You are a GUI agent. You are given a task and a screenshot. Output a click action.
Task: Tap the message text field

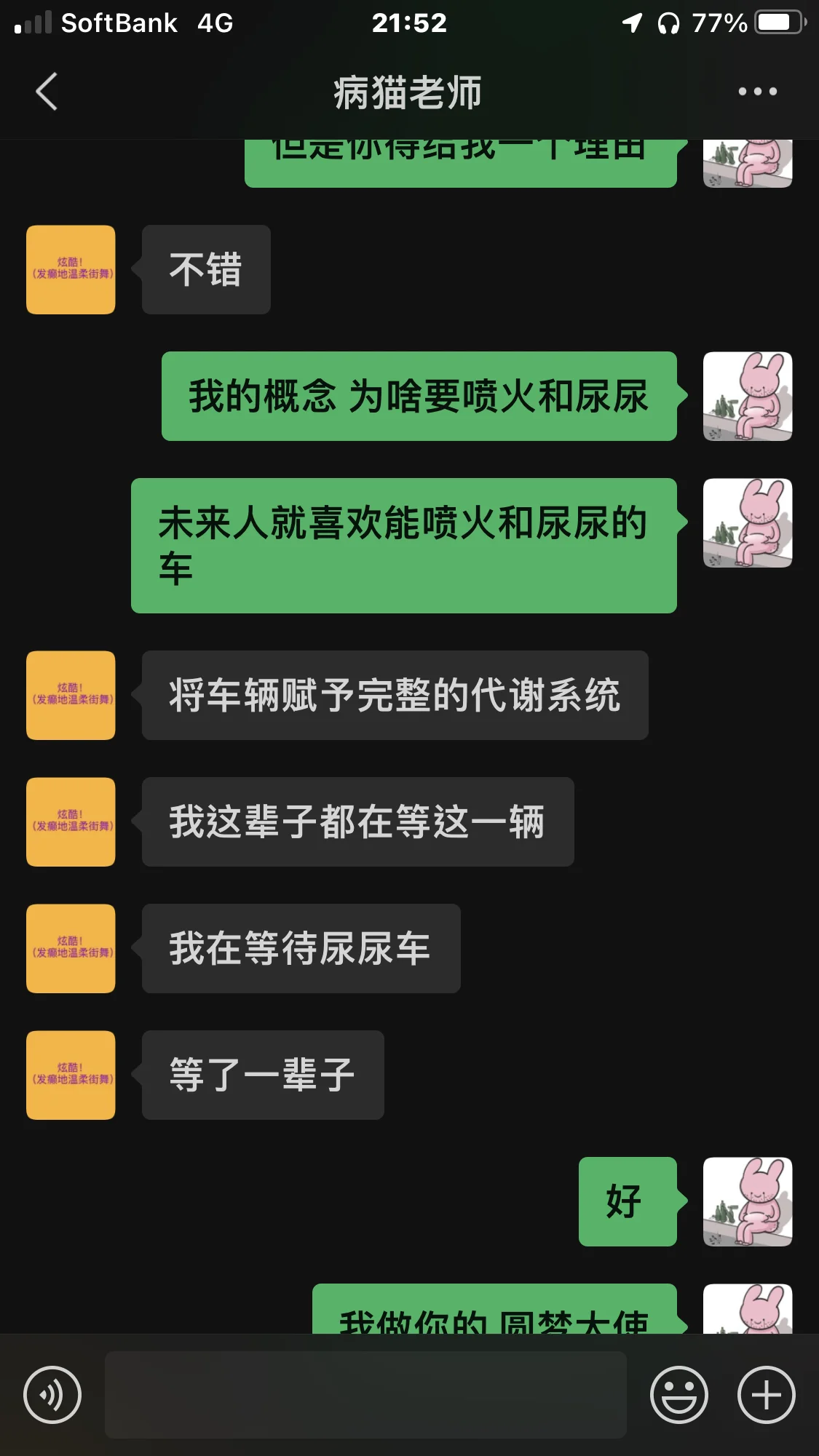click(365, 1395)
